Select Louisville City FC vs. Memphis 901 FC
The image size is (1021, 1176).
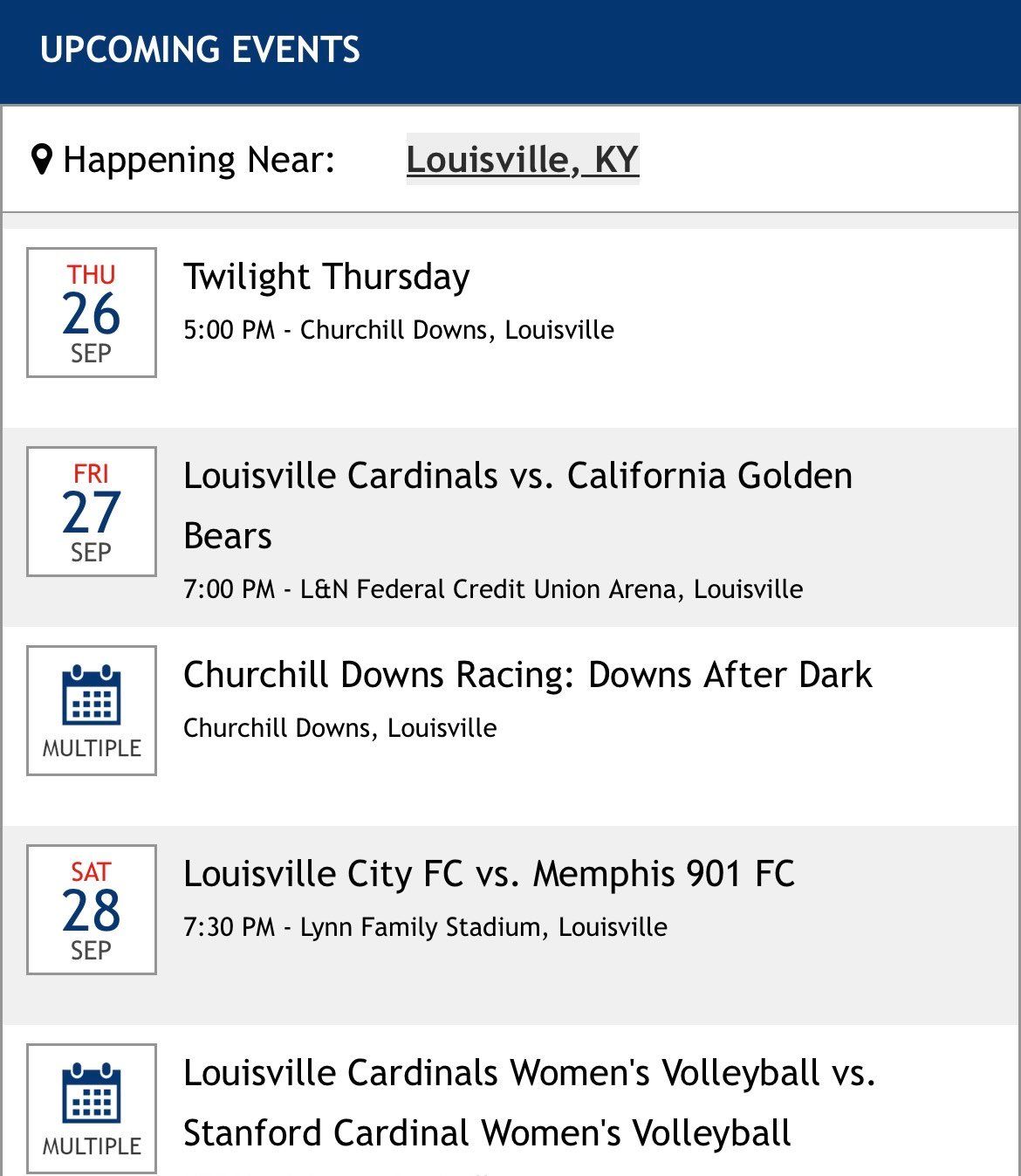[489, 874]
